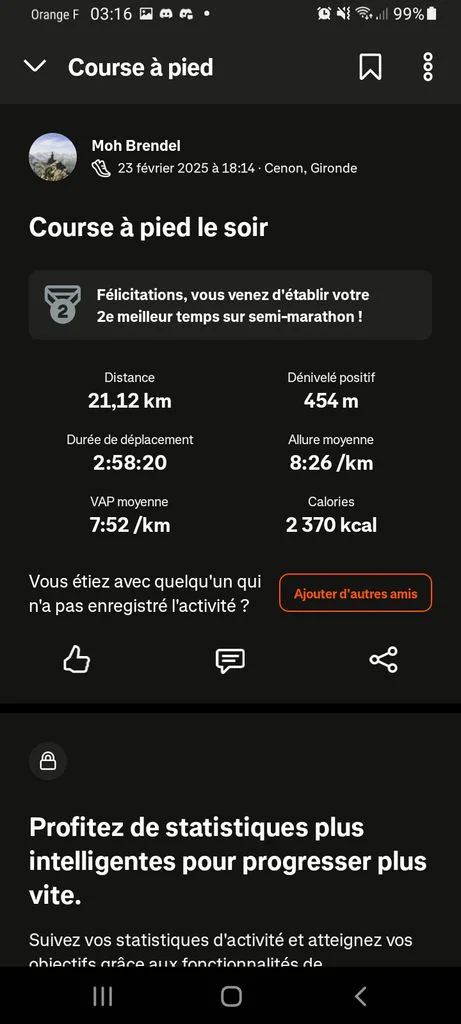The width and height of the screenshot is (461, 1024).
Task: Open the semi-marathon second best time banner
Action: (230, 305)
